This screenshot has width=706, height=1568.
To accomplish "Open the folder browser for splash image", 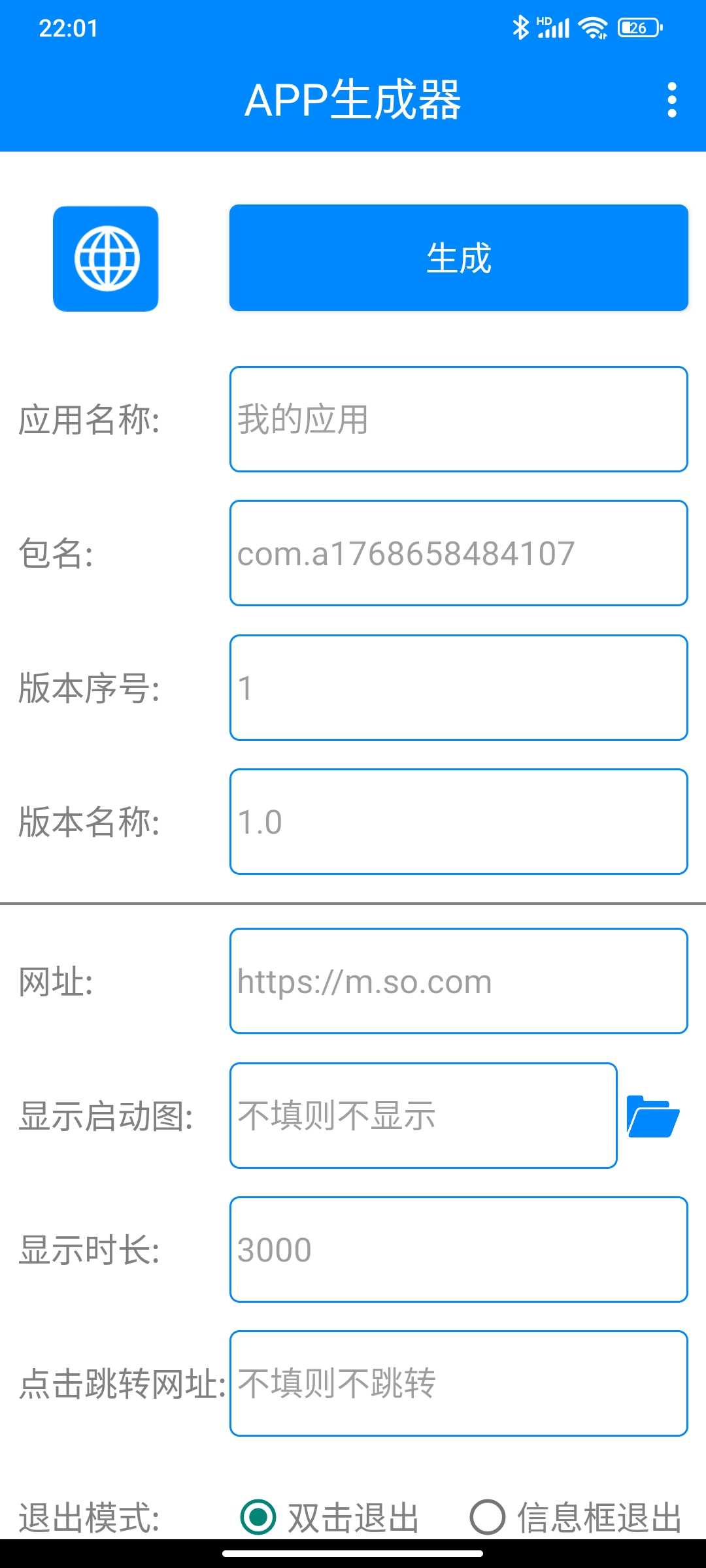I will [x=652, y=1116].
